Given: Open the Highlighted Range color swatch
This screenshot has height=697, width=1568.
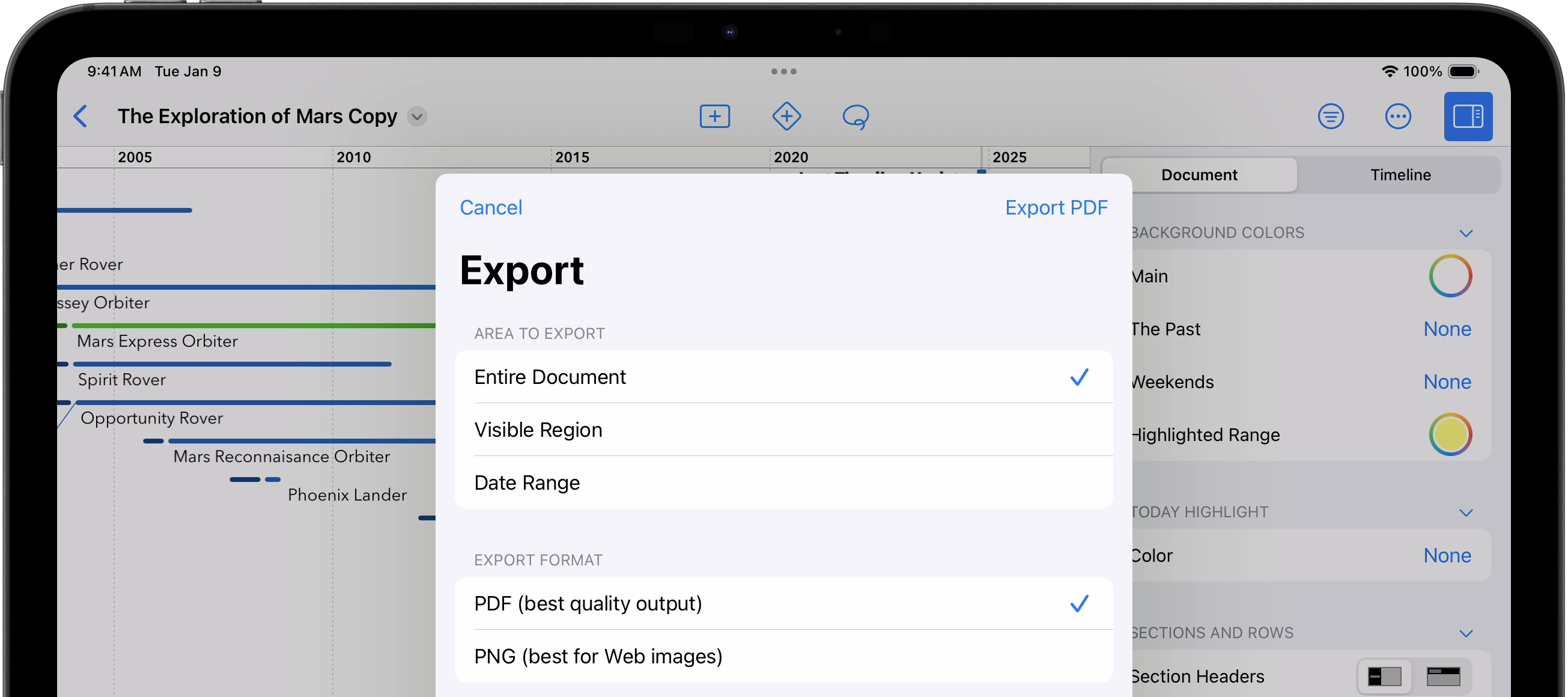Looking at the screenshot, I should coord(1450,434).
